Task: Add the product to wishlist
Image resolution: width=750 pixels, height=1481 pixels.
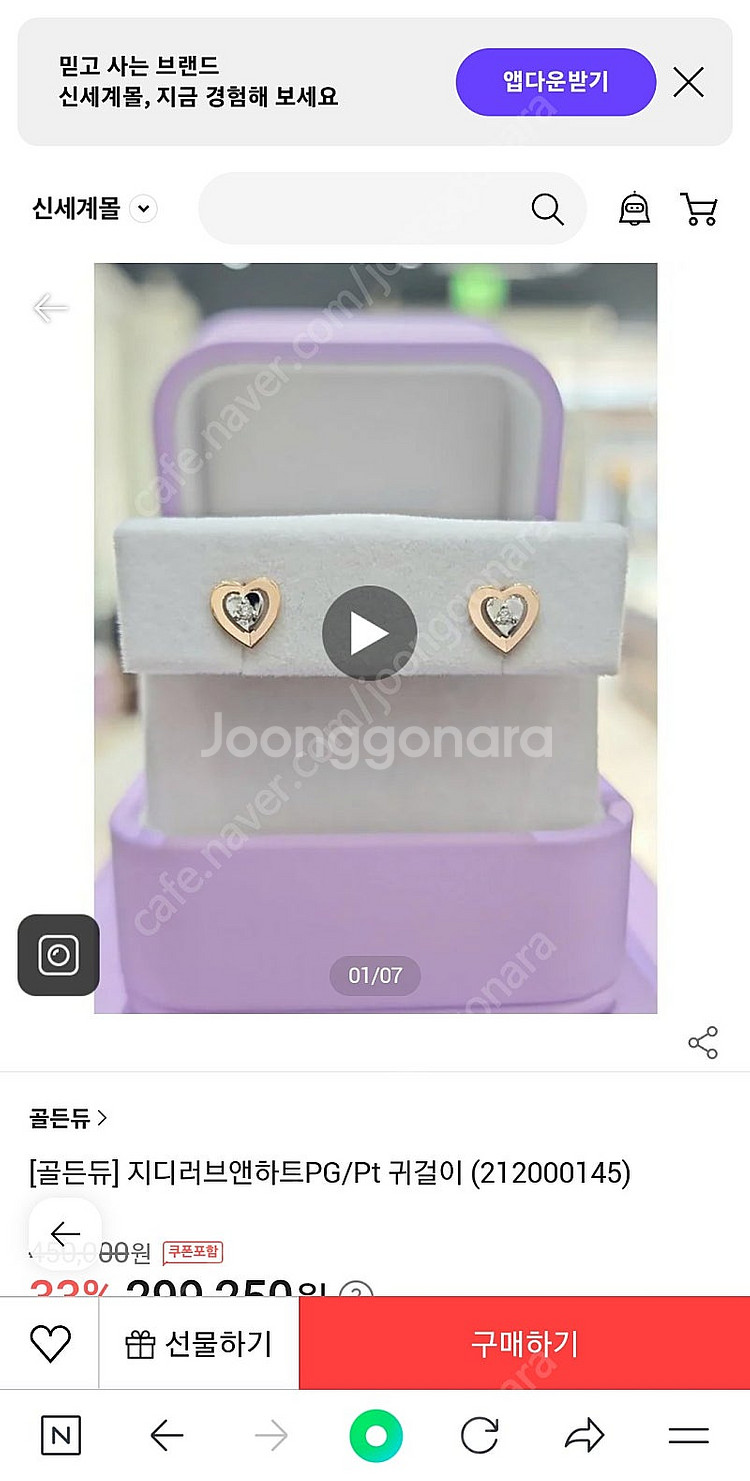Action: (x=49, y=1344)
